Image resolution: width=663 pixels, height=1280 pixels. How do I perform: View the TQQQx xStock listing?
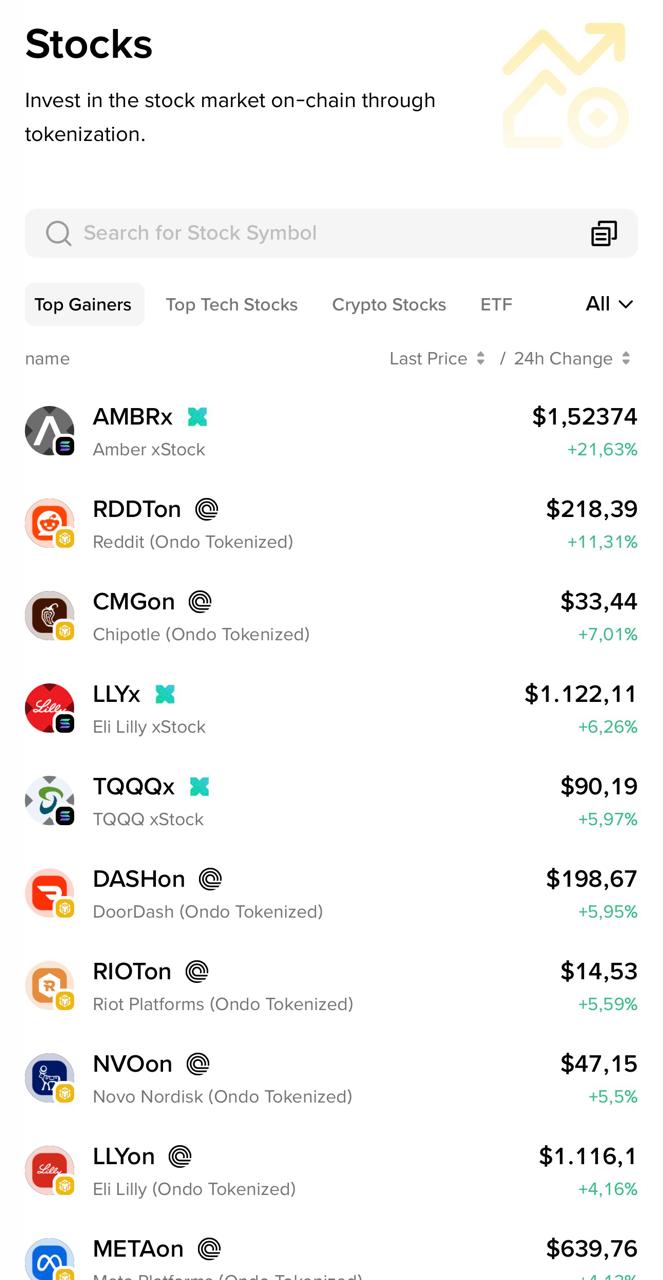click(330, 801)
